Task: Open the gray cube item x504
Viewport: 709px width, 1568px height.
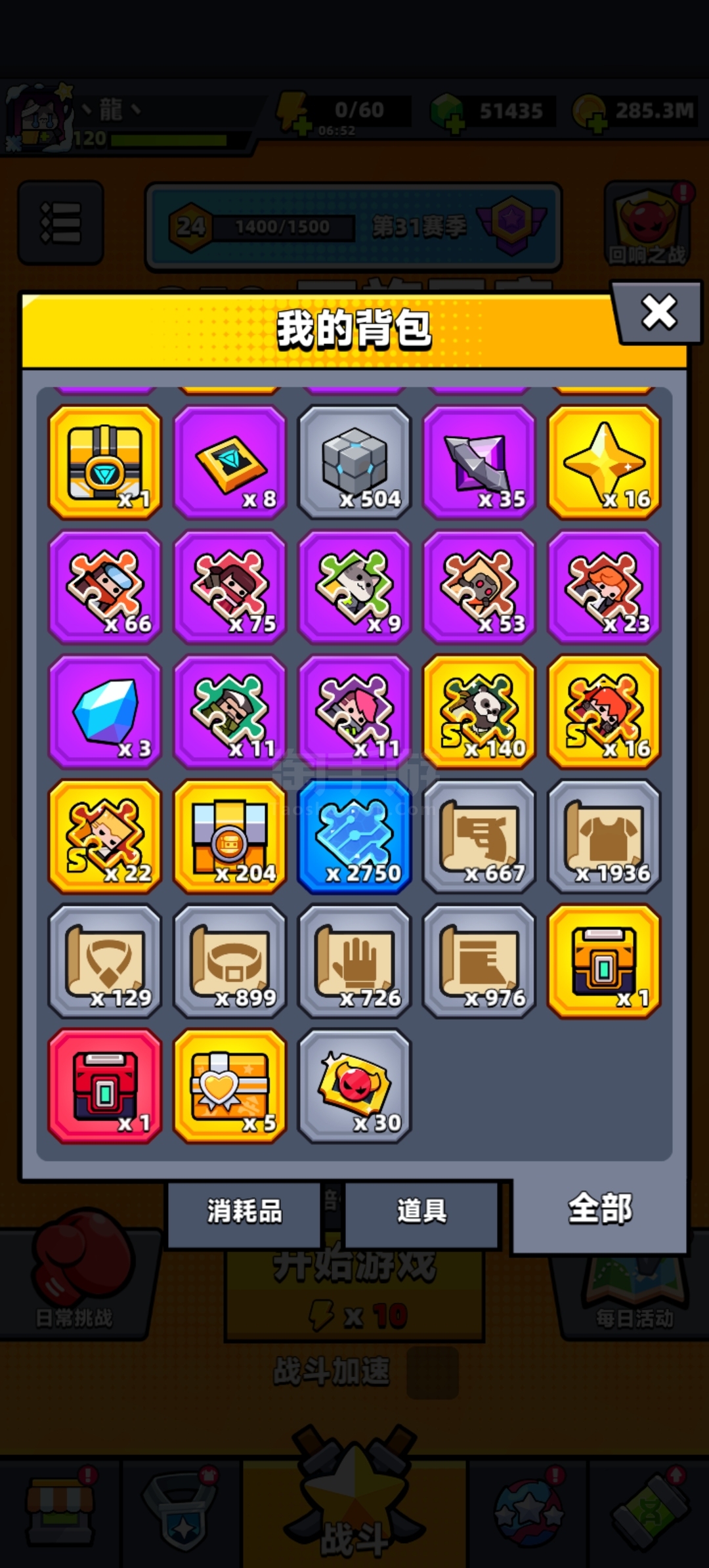Action: (354, 462)
